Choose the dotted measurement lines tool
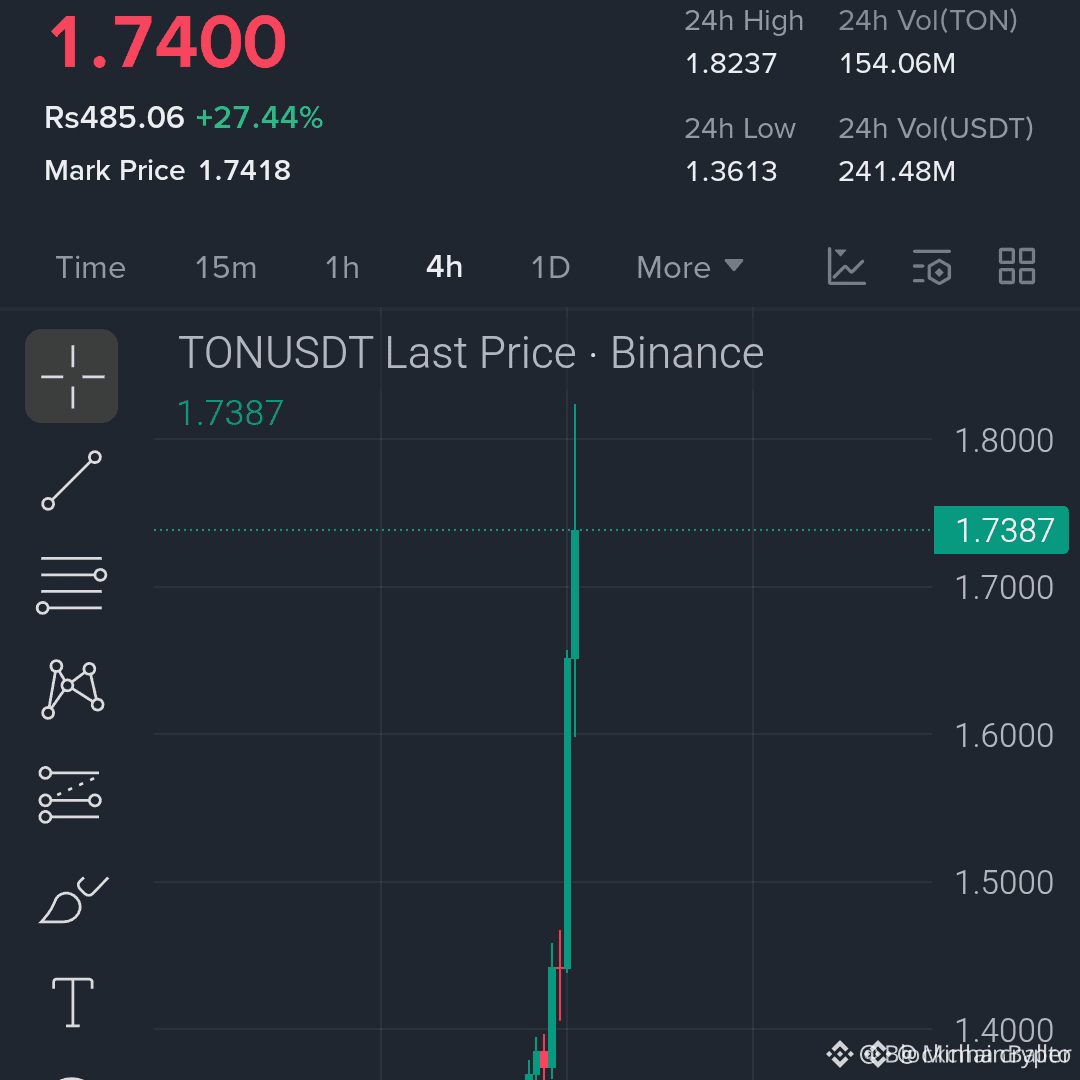The image size is (1080, 1080). [70, 794]
